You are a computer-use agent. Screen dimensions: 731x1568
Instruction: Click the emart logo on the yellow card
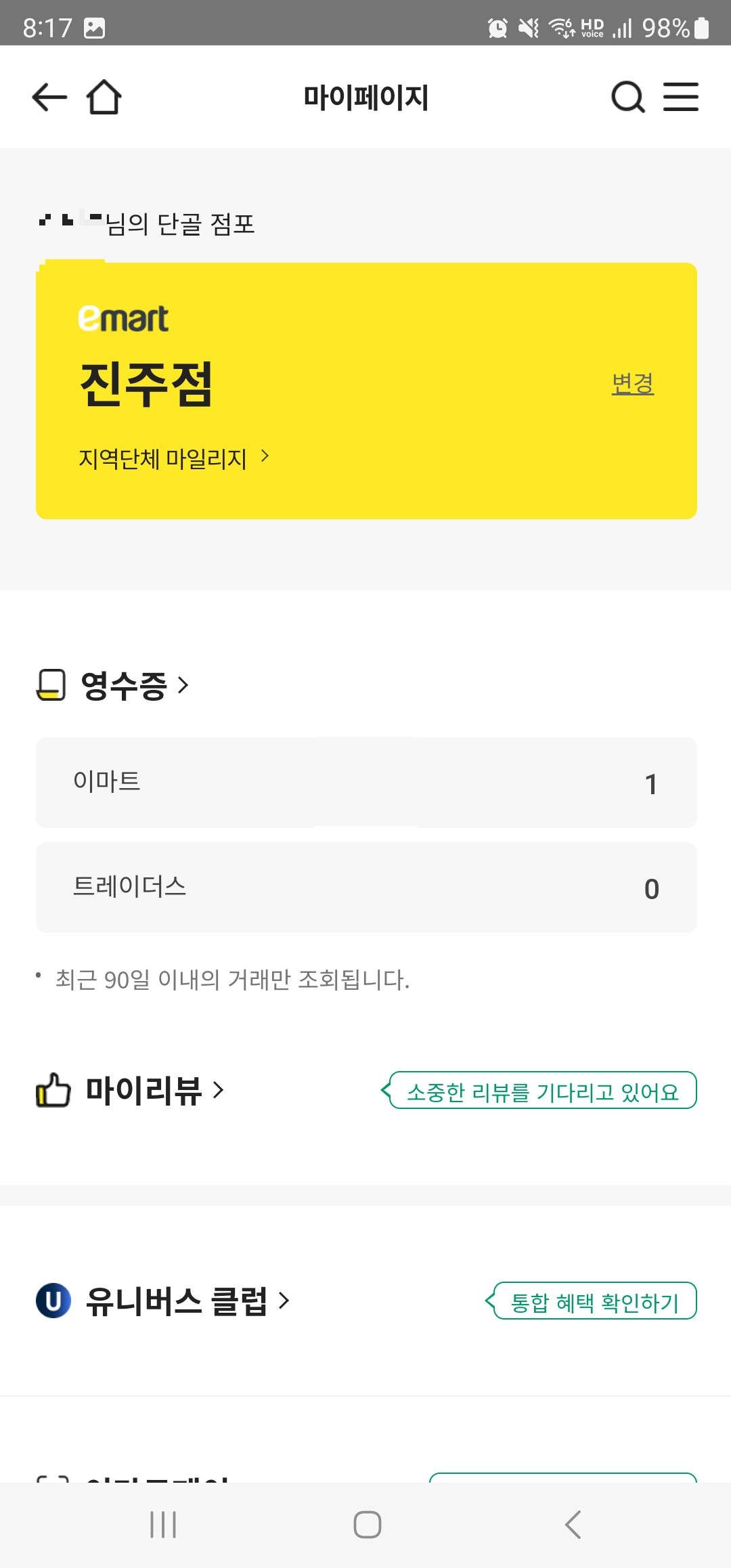point(123,318)
